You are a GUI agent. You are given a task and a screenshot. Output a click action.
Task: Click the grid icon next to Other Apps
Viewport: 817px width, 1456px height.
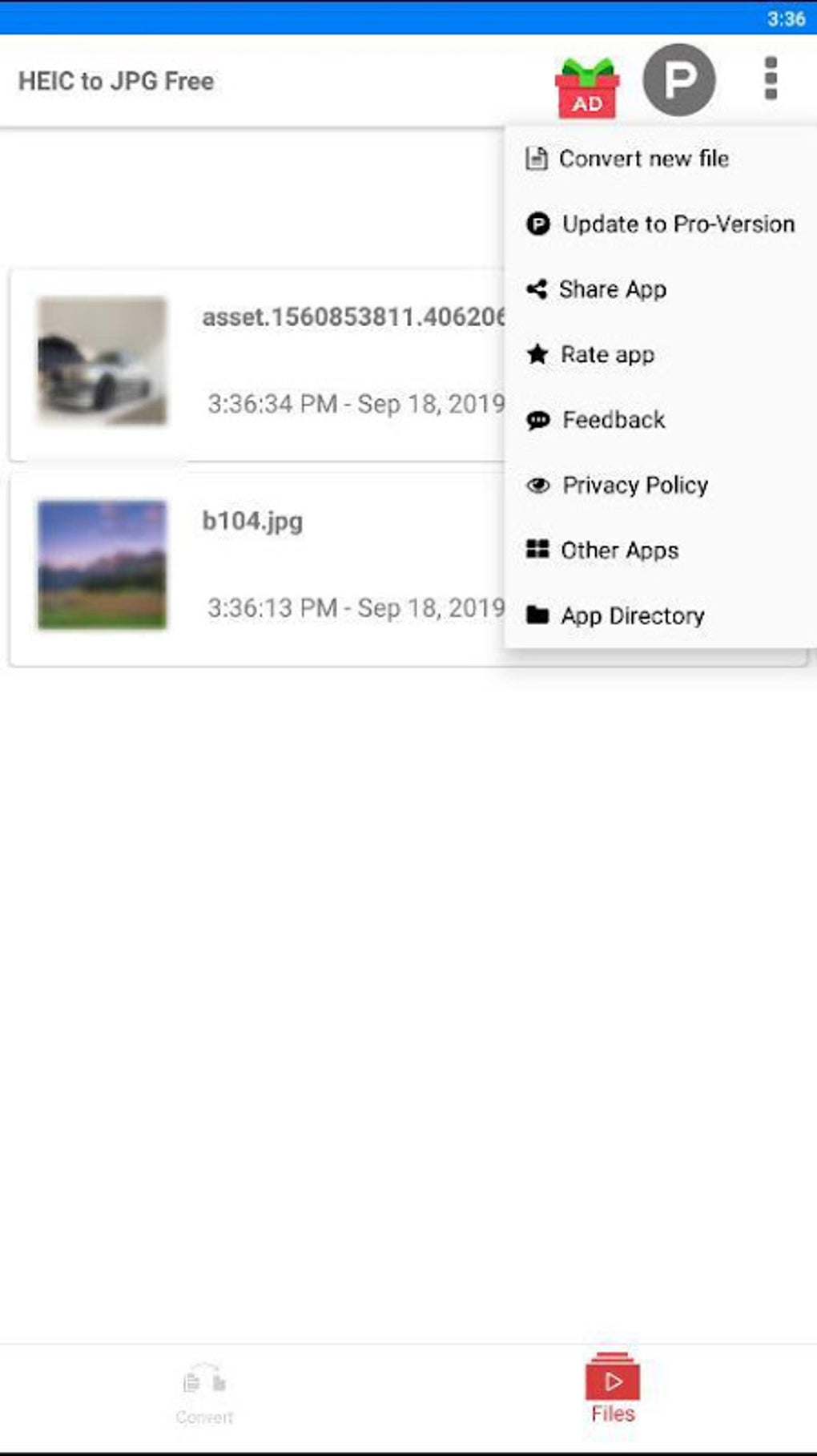tap(536, 551)
